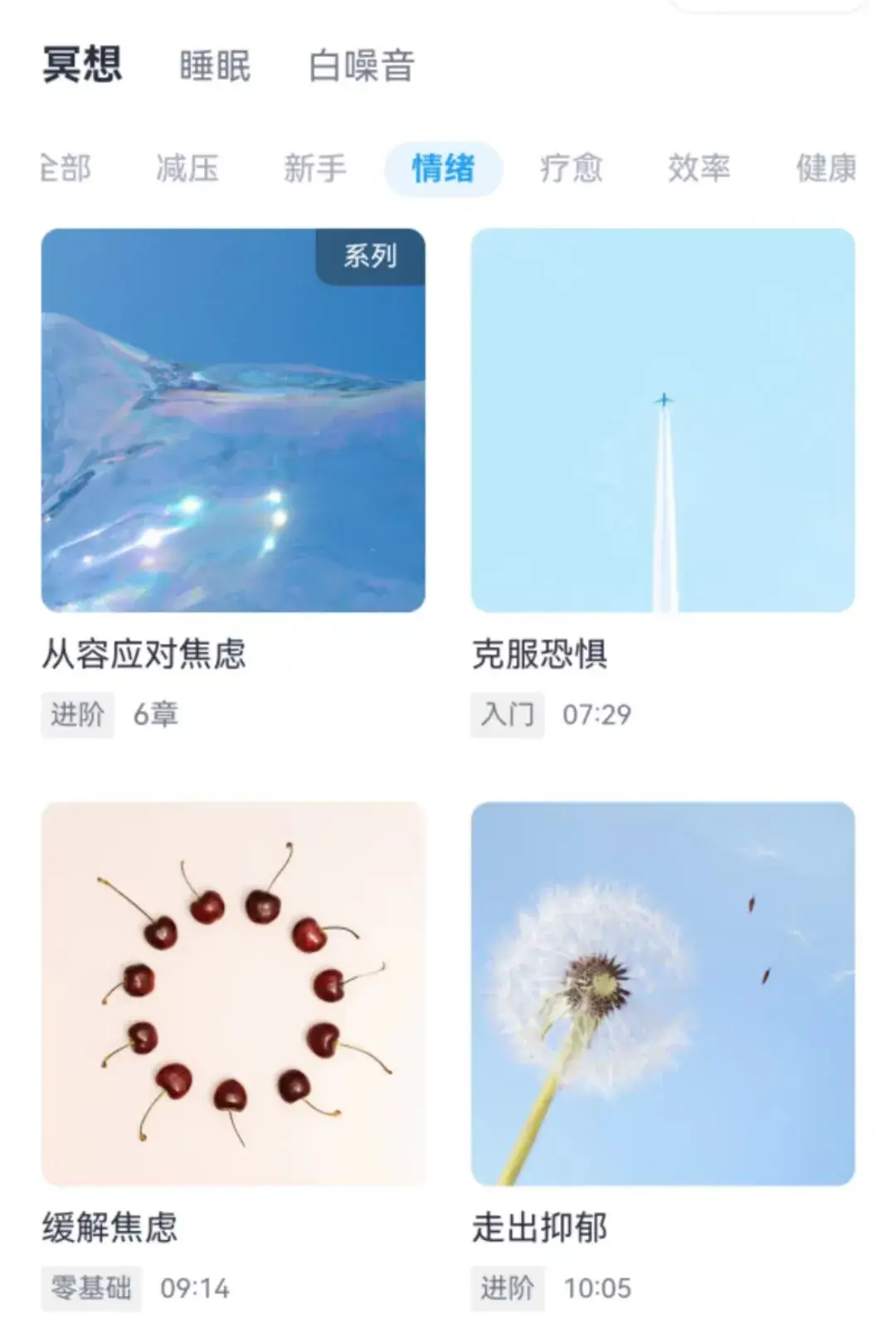Tap the 系列 badge on the first card
The height and width of the screenshot is (1343, 896).
[x=369, y=257]
